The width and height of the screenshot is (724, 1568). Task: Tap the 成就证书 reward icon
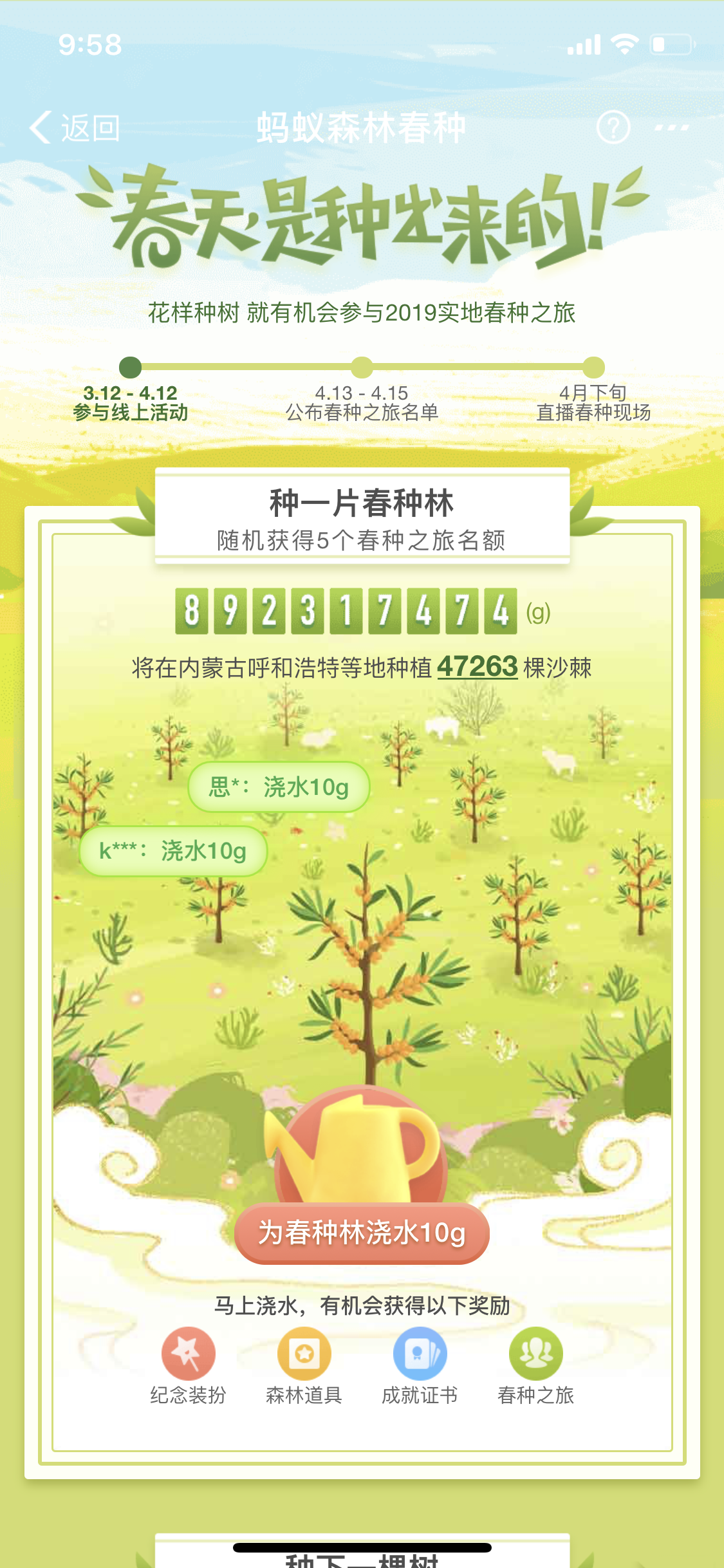[x=420, y=1354]
